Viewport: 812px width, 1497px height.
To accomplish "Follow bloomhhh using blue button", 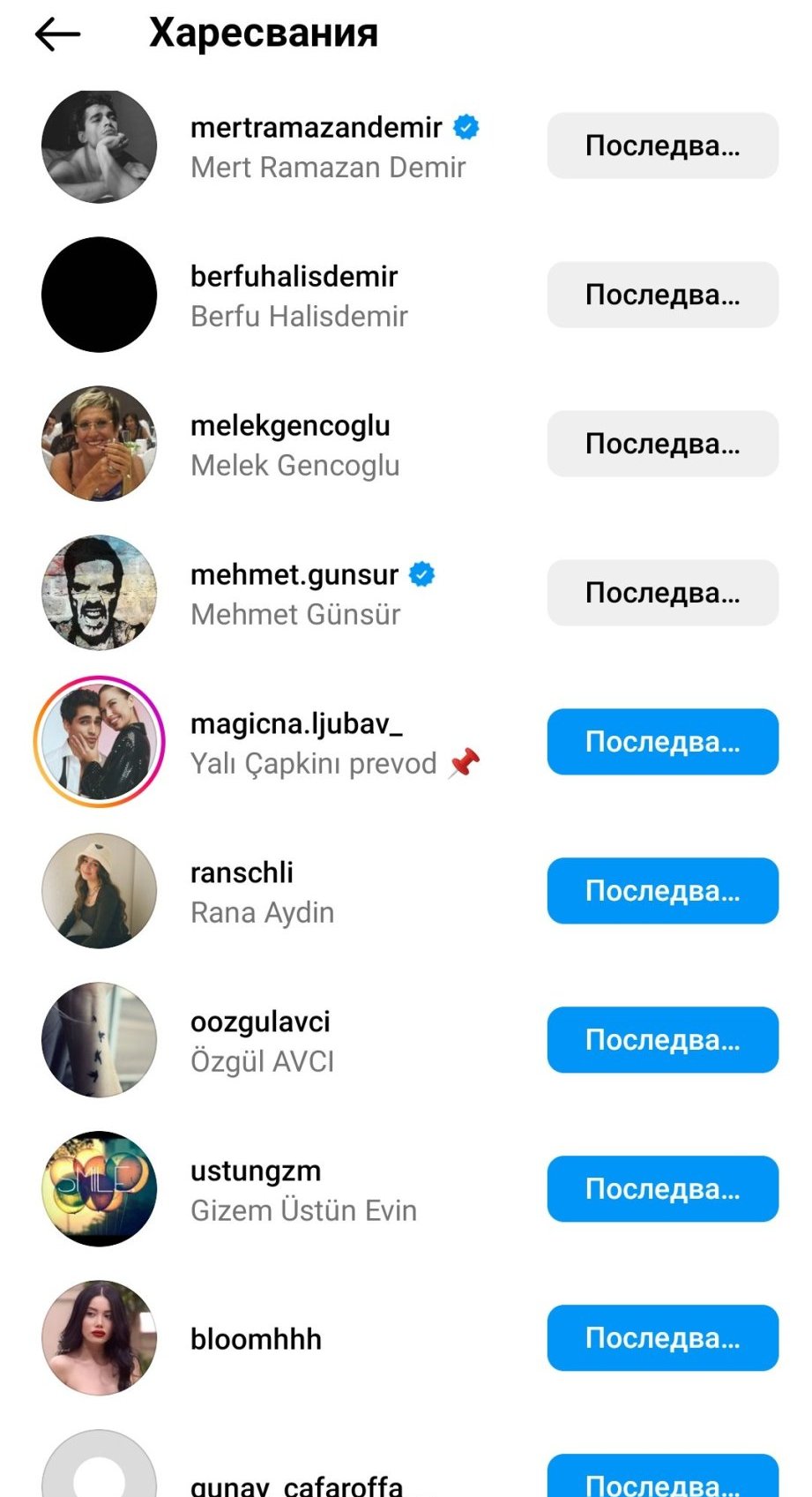I will click(x=662, y=1338).
